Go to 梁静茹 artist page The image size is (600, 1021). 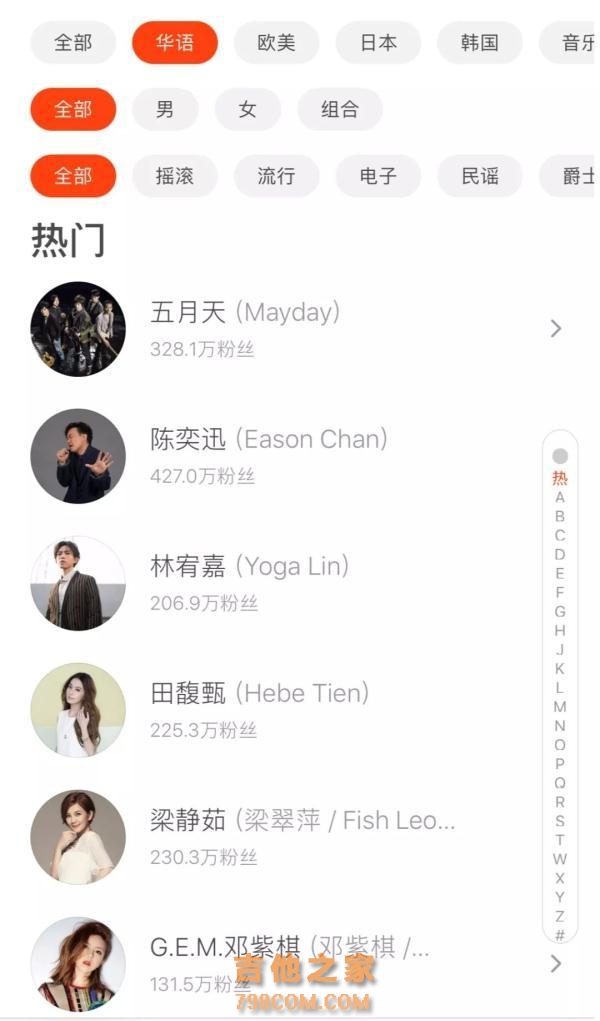point(302,836)
